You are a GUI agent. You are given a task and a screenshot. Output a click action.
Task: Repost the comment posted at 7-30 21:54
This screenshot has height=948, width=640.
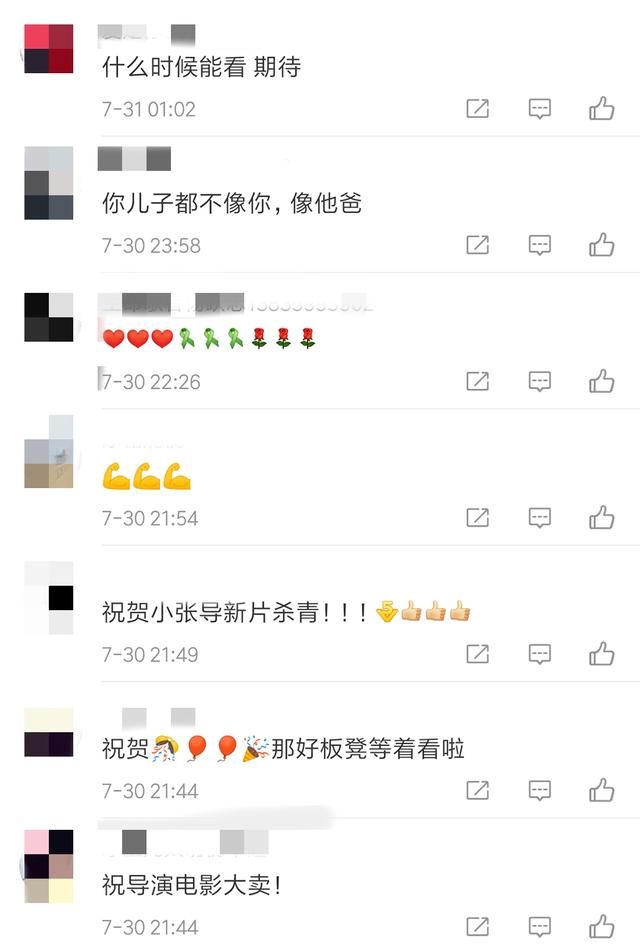pyautogui.click(x=478, y=518)
